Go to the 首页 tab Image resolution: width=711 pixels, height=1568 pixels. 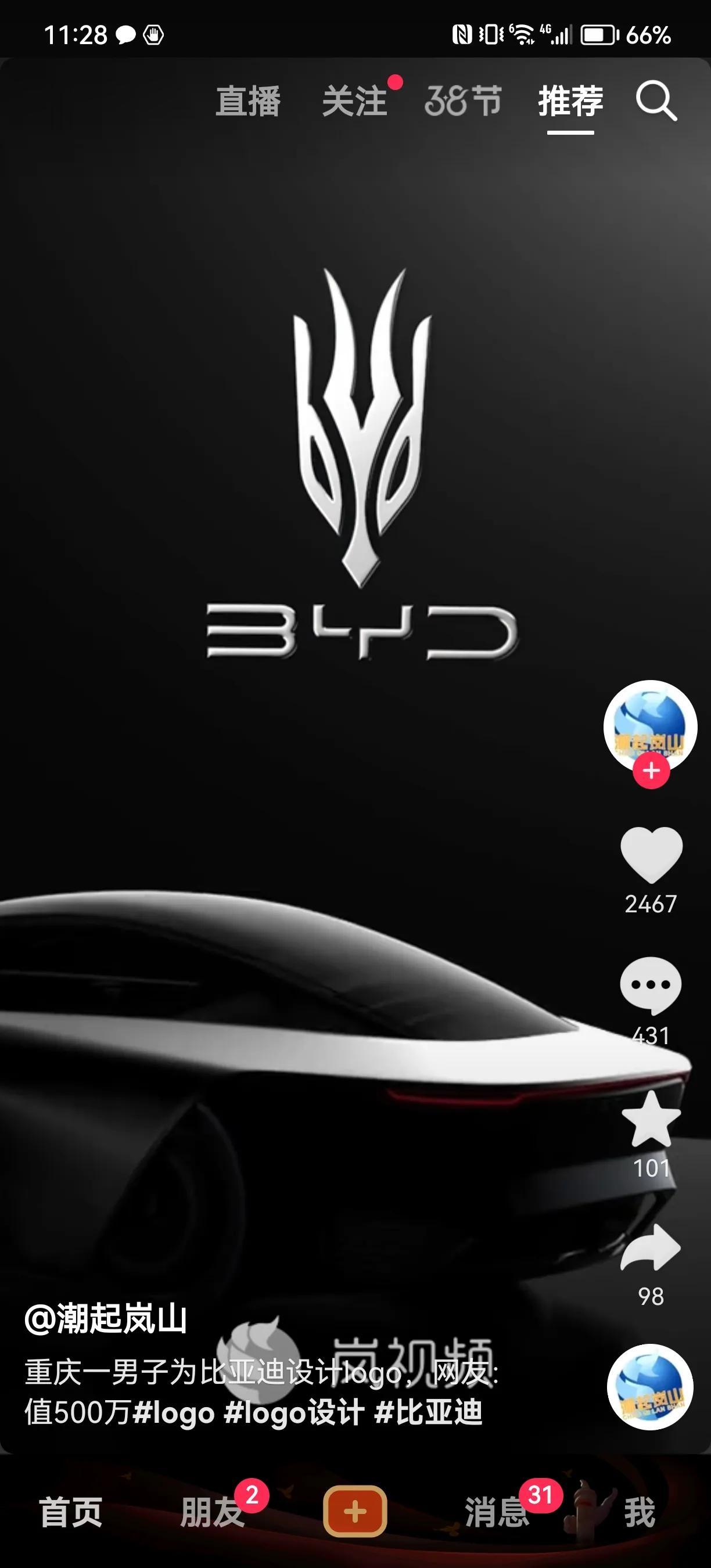71,1512
